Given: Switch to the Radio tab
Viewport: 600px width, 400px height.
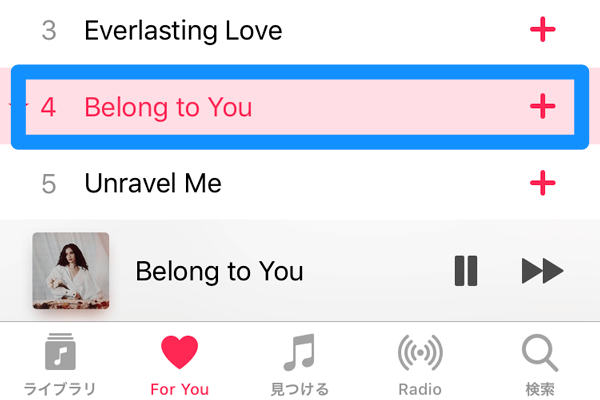Looking at the screenshot, I should 420,365.
